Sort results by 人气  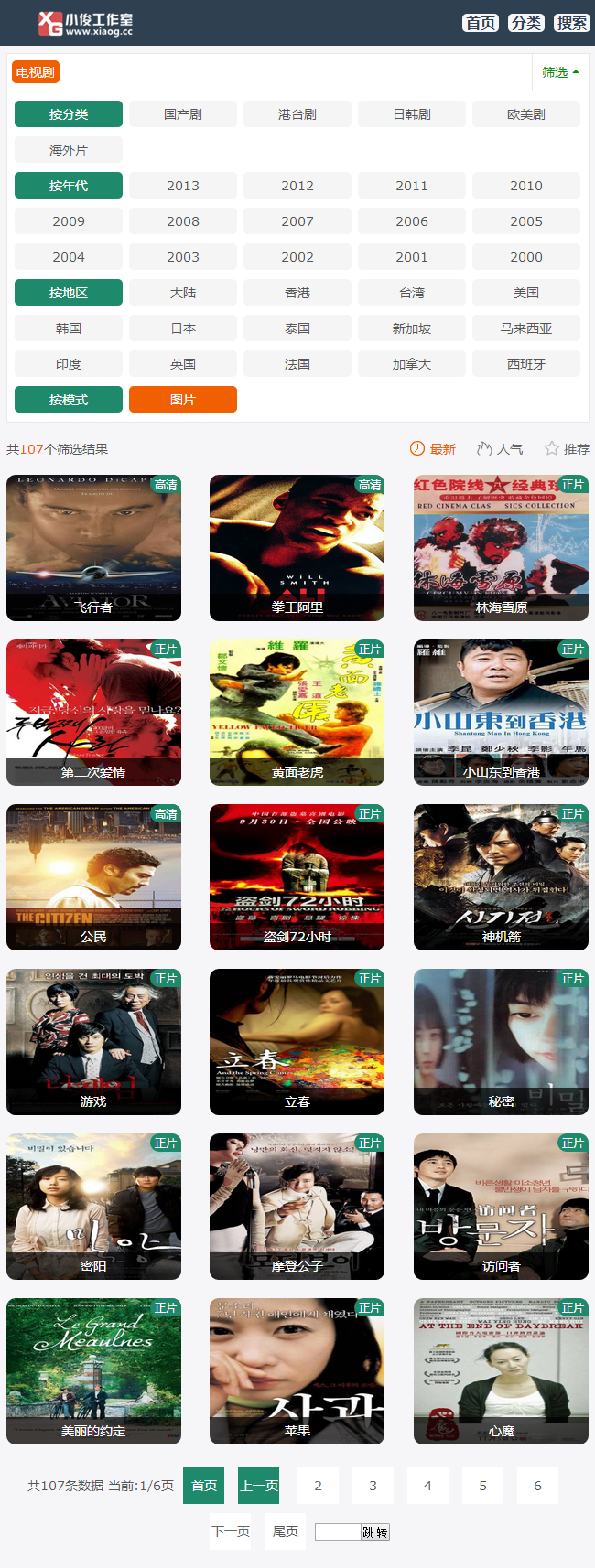500,449
